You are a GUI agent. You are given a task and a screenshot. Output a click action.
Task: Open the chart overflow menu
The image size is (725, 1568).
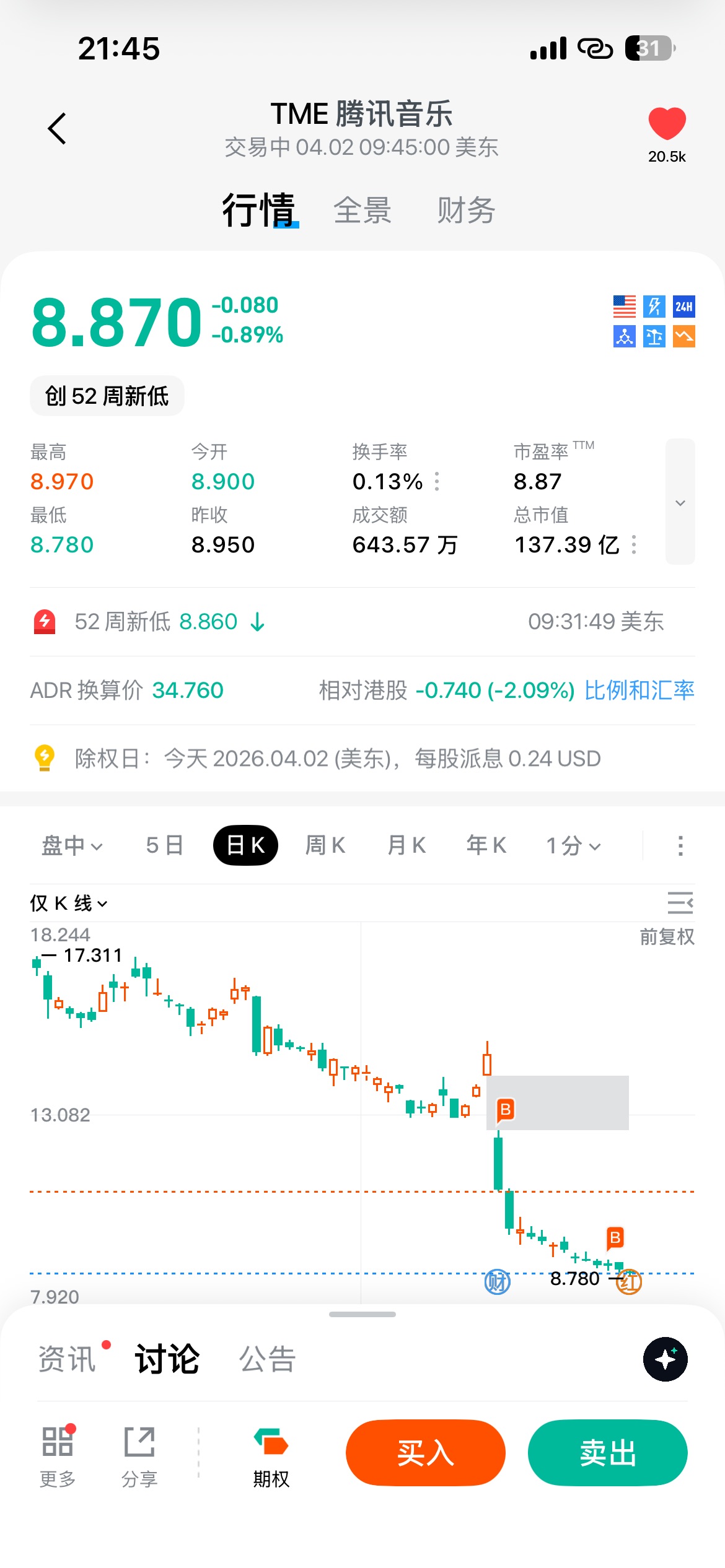[x=680, y=846]
